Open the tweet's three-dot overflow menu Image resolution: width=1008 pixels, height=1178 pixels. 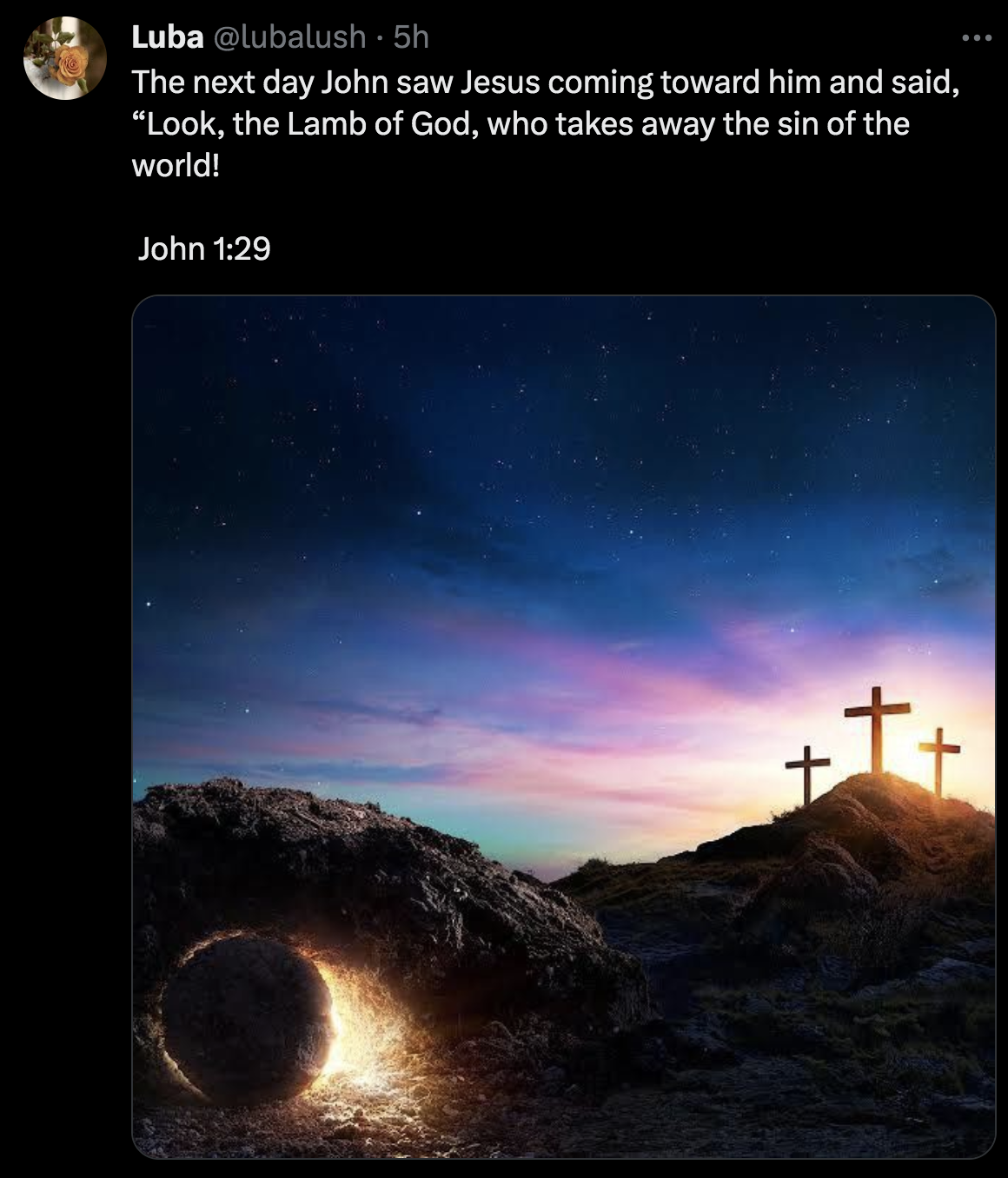click(976, 37)
